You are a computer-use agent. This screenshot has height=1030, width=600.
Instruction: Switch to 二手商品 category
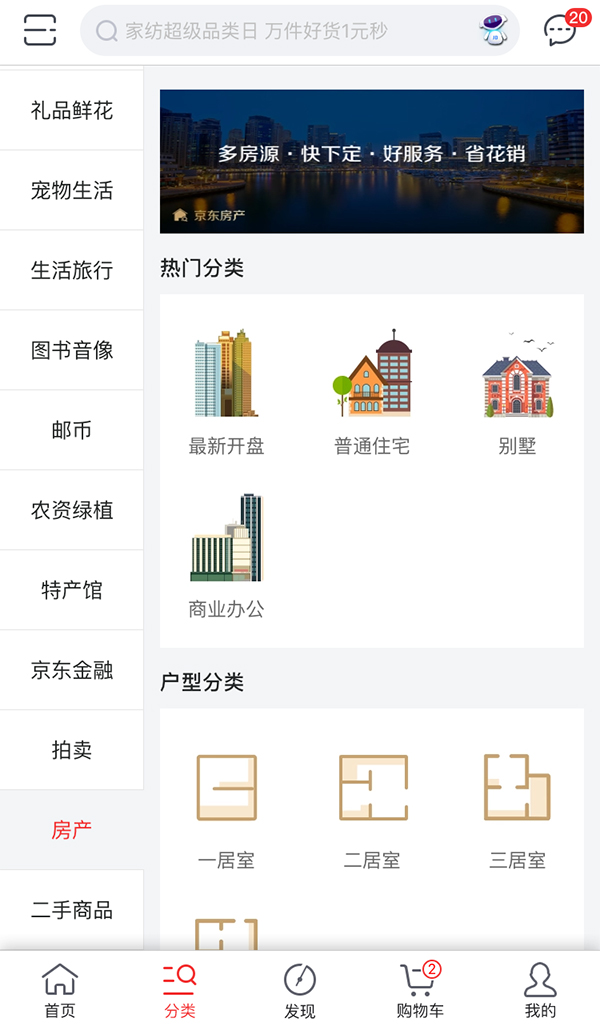(72, 910)
